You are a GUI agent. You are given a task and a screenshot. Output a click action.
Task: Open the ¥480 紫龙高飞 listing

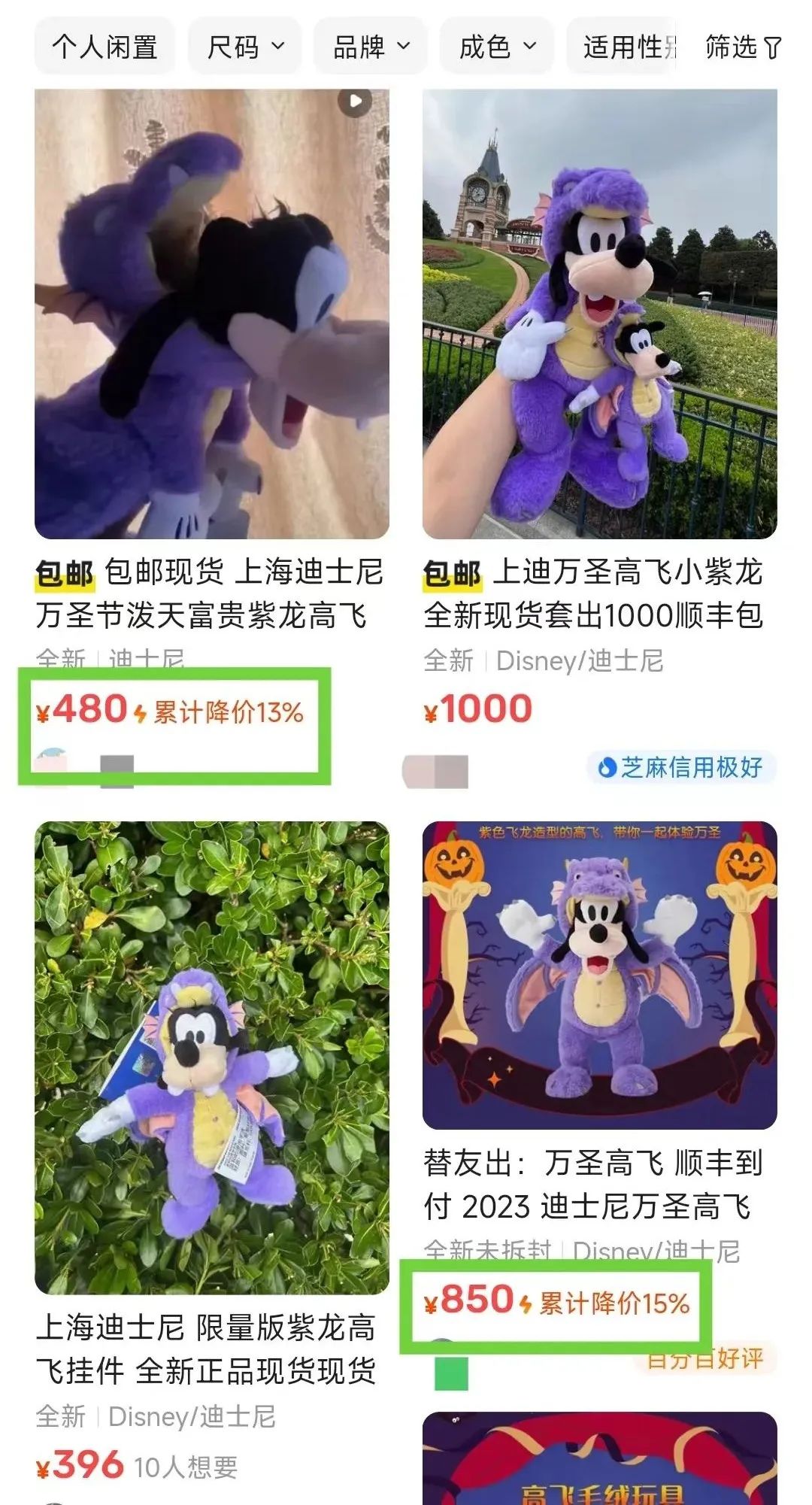click(x=212, y=314)
